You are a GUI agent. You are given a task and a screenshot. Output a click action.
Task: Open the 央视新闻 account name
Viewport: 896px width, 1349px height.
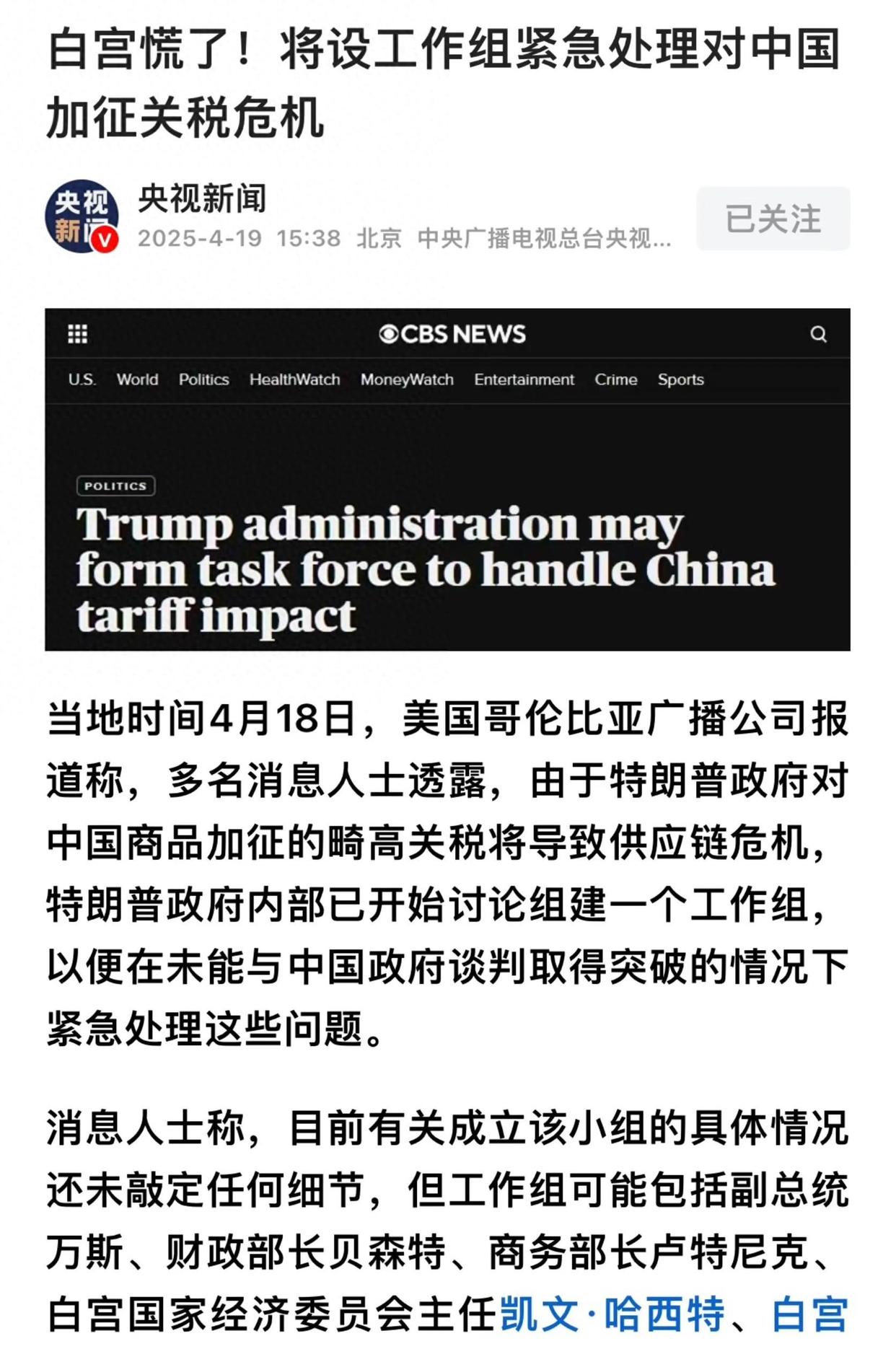(203, 198)
